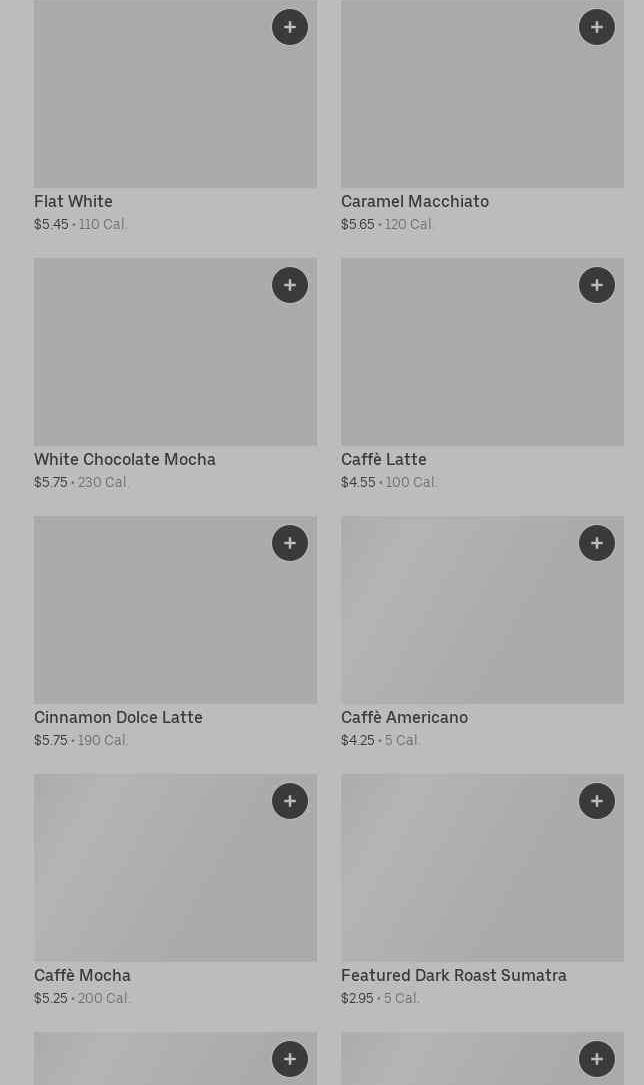Add Caffè Mocha to the order
Viewport: 644px width, 1085px height.
(290, 801)
